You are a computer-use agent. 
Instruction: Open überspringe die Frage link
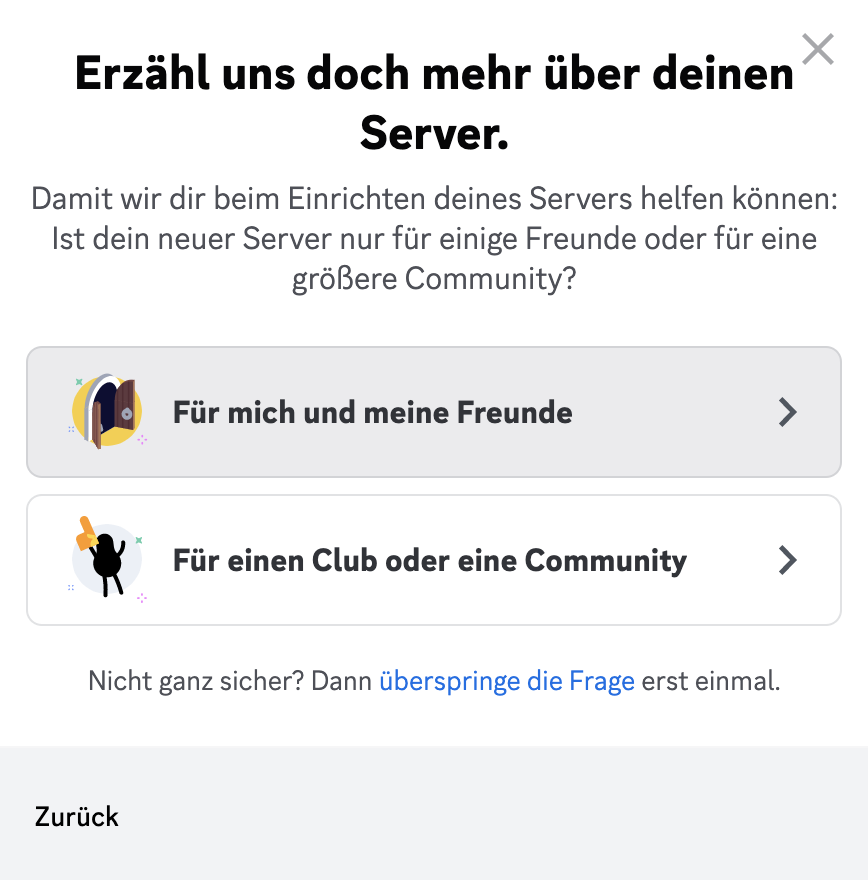(x=506, y=681)
